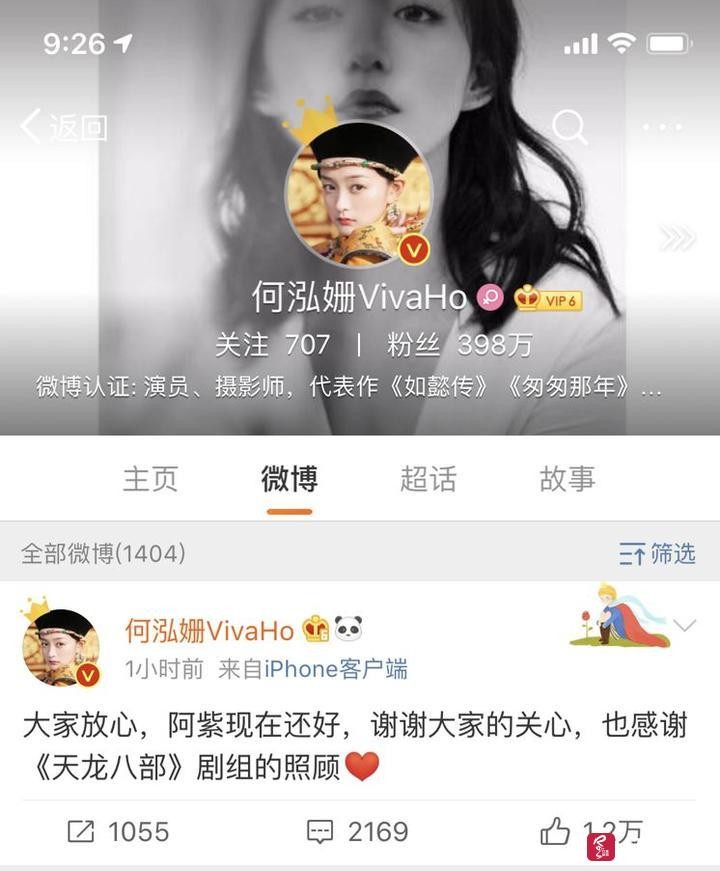The width and height of the screenshot is (720, 871).
Task: Expand the post options chevron
Action: pos(684,626)
